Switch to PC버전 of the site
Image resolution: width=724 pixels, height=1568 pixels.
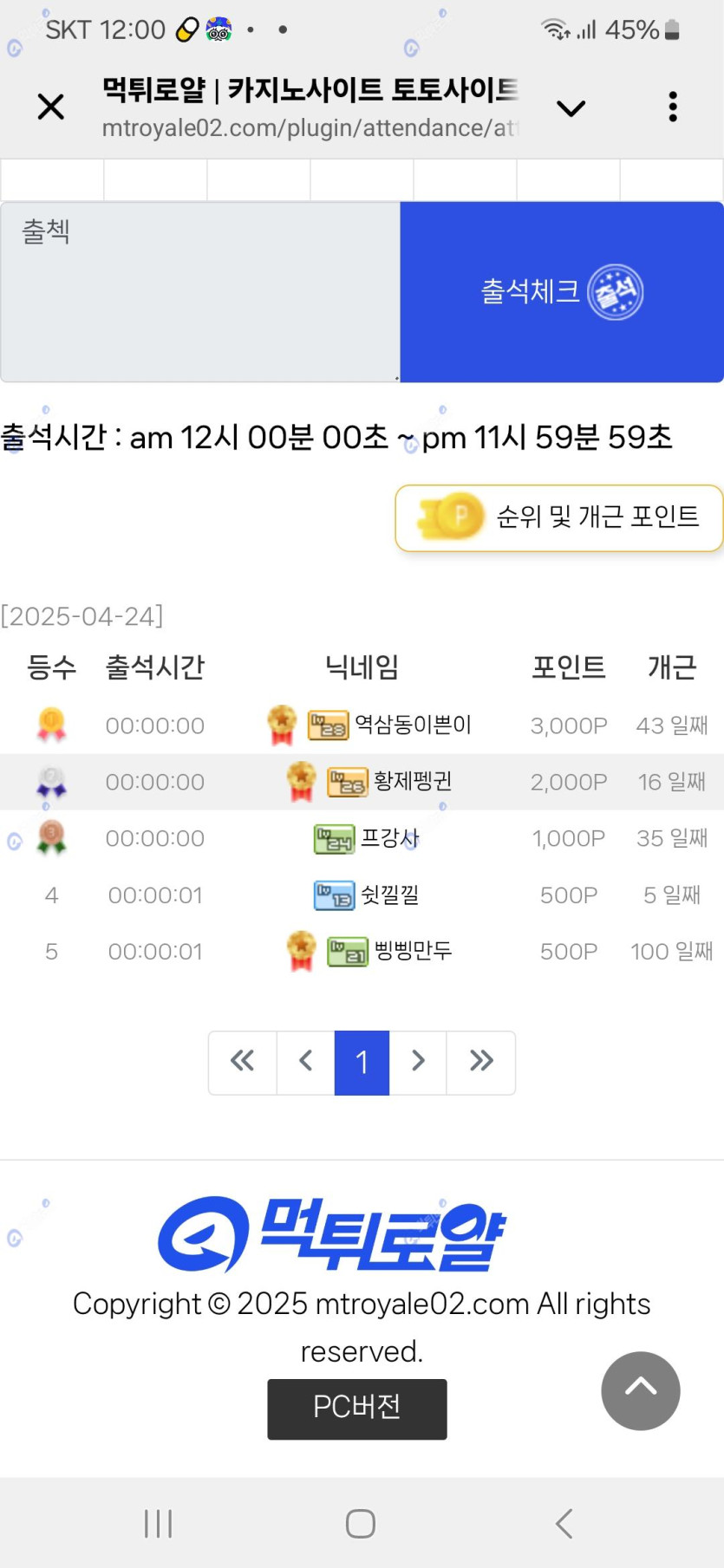click(357, 1409)
